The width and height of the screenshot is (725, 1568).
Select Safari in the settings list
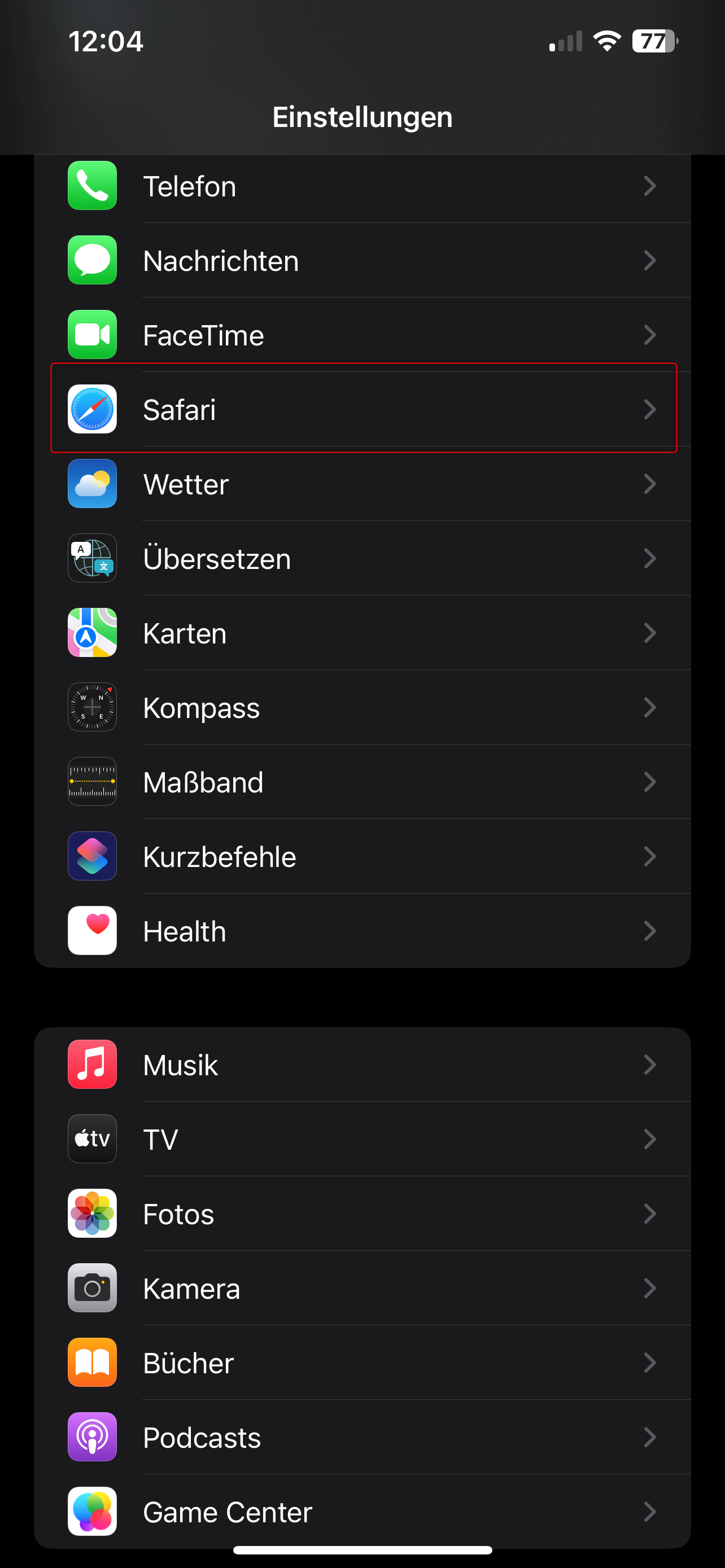point(362,409)
